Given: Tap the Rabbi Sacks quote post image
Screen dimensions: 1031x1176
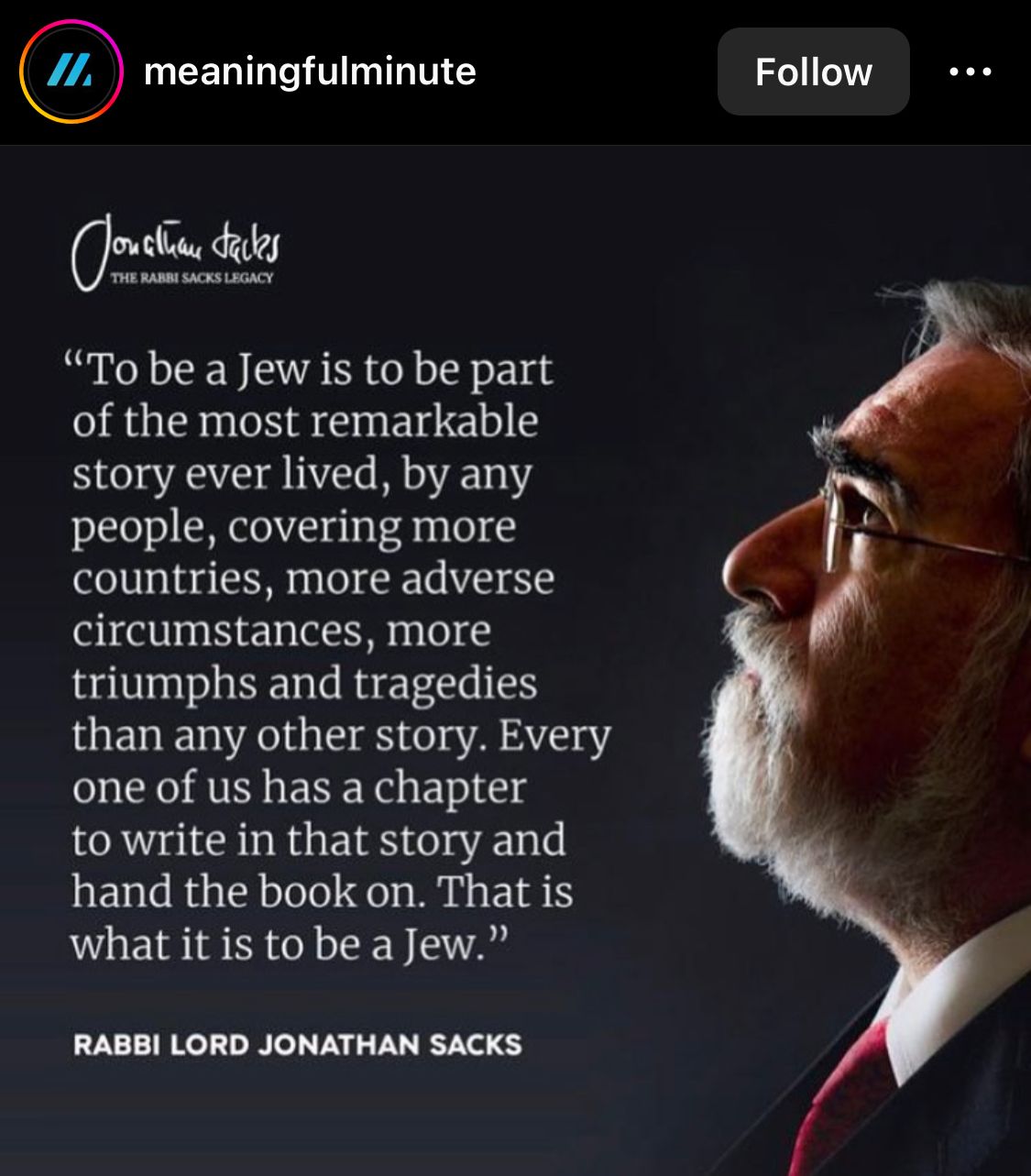Looking at the screenshot, I should [x=515, y=660].
